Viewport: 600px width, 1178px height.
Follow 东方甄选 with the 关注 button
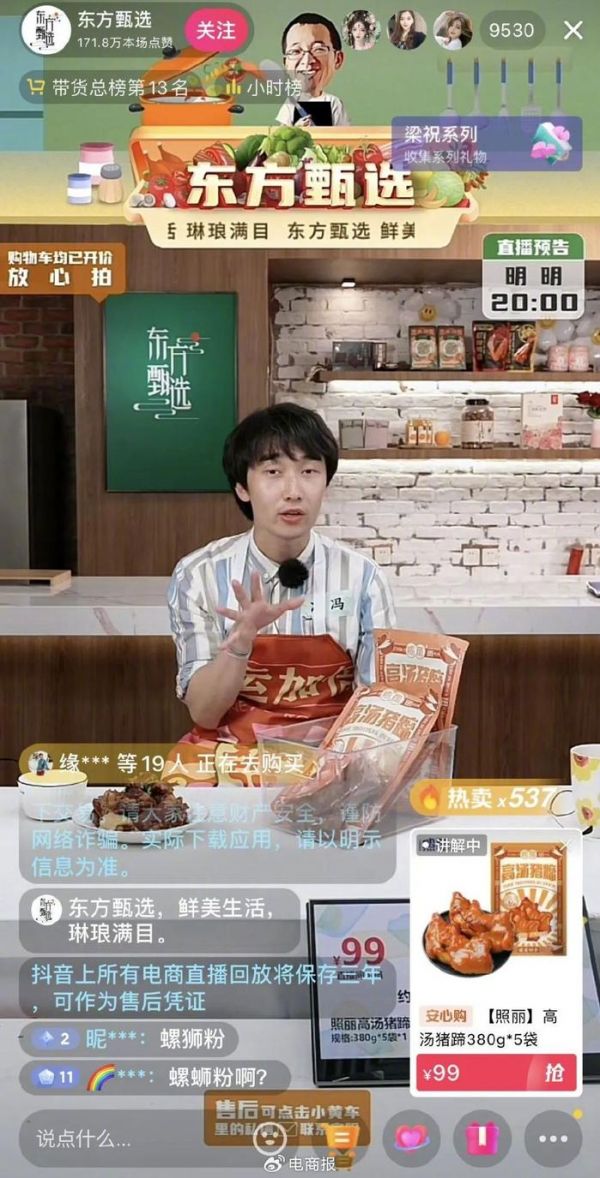click(x=216, y=31)
